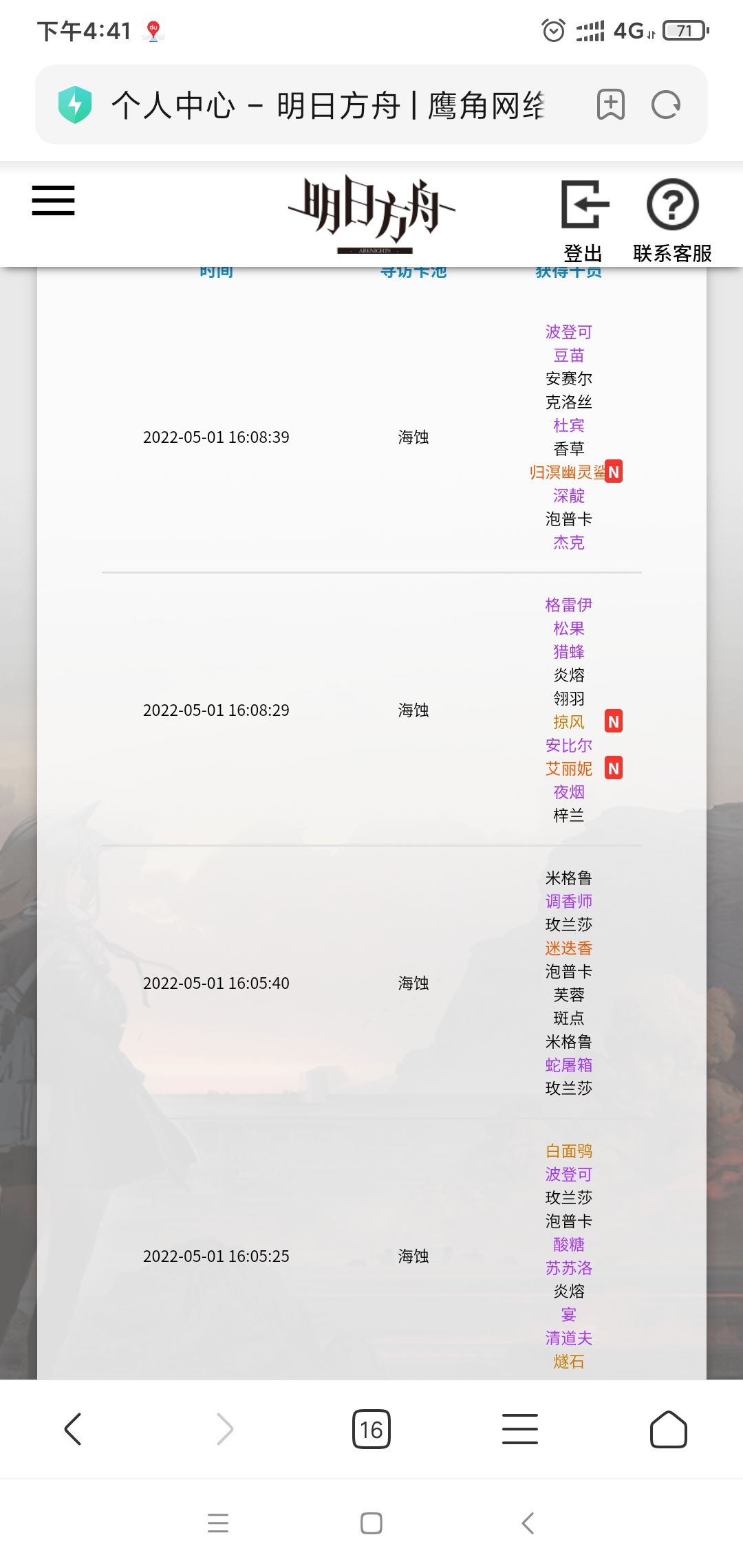
Task: Bookmark this page in the browser
Action: click(x=610, y=105)
